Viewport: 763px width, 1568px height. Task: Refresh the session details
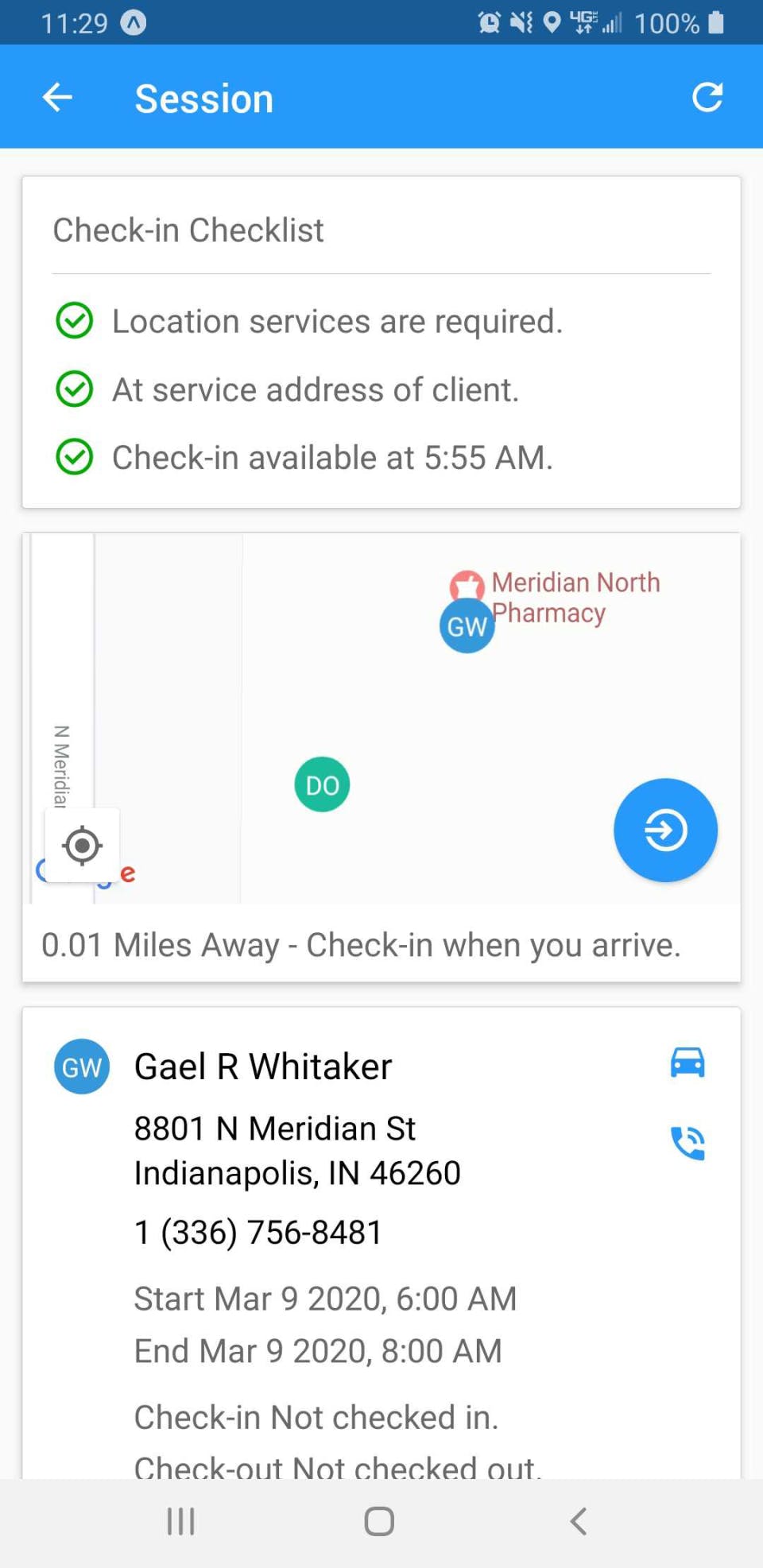707,98
